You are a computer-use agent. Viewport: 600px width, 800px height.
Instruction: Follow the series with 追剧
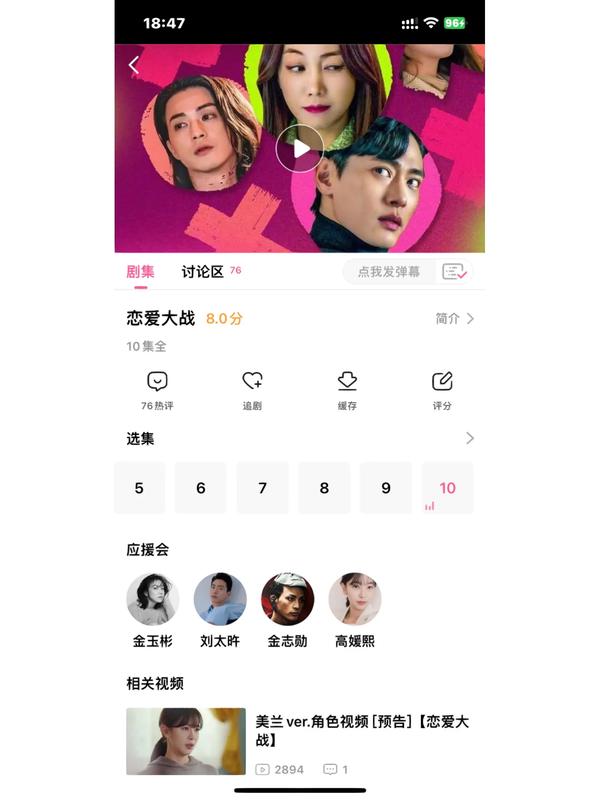click(252, 390)
